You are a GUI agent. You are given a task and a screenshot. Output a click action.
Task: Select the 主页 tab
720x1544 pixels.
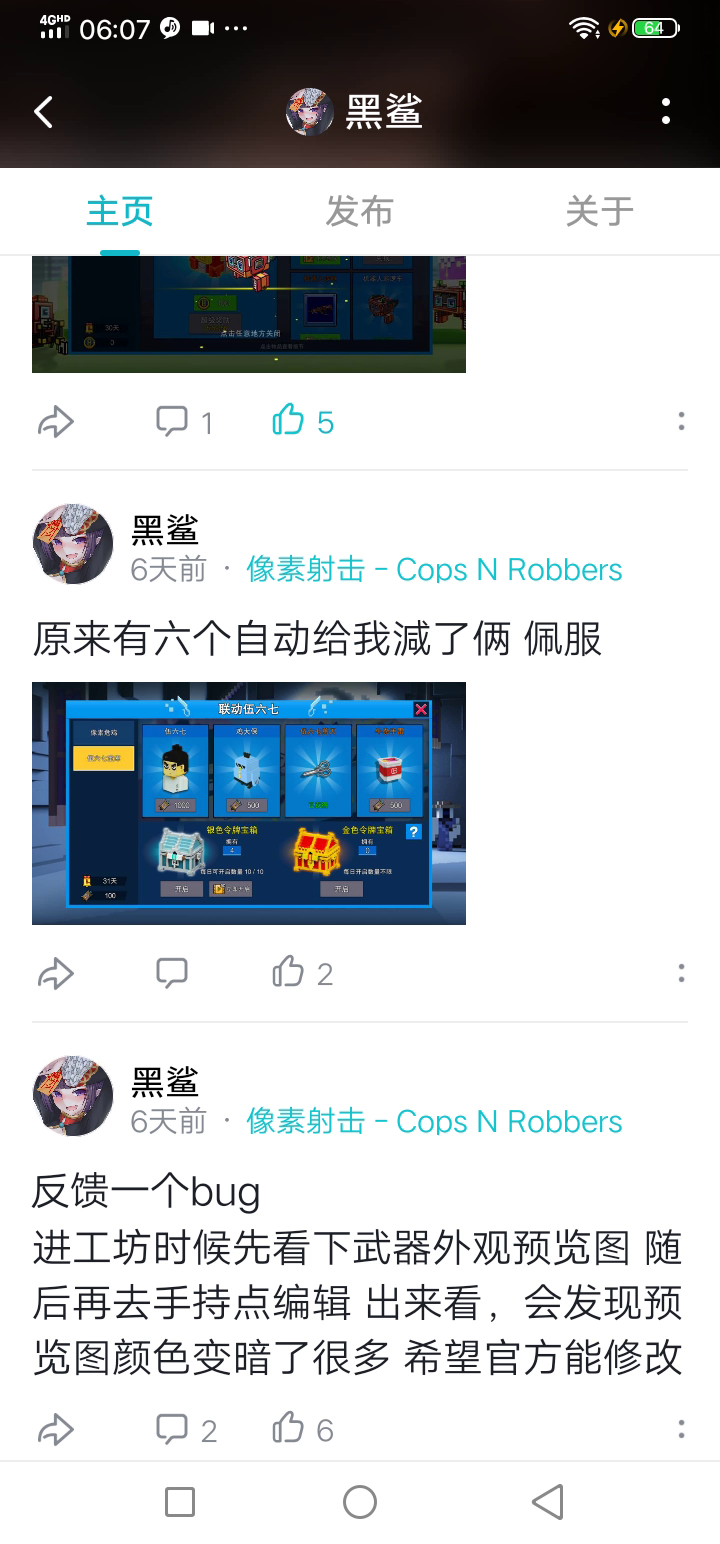pyautogui.click(x=119, y=211)
